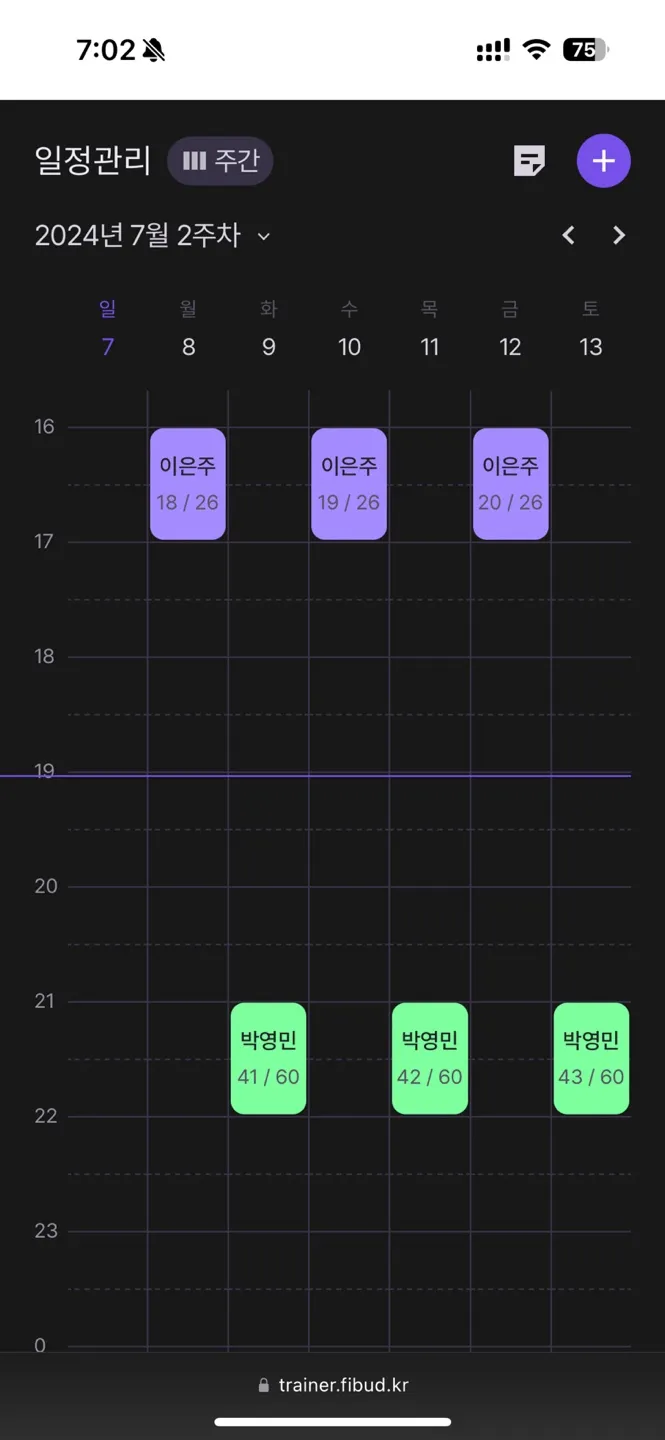Screen dimensions: 665x1440
Task: Open 박영민 session 43 / 60
Action: coord(591,1058)
